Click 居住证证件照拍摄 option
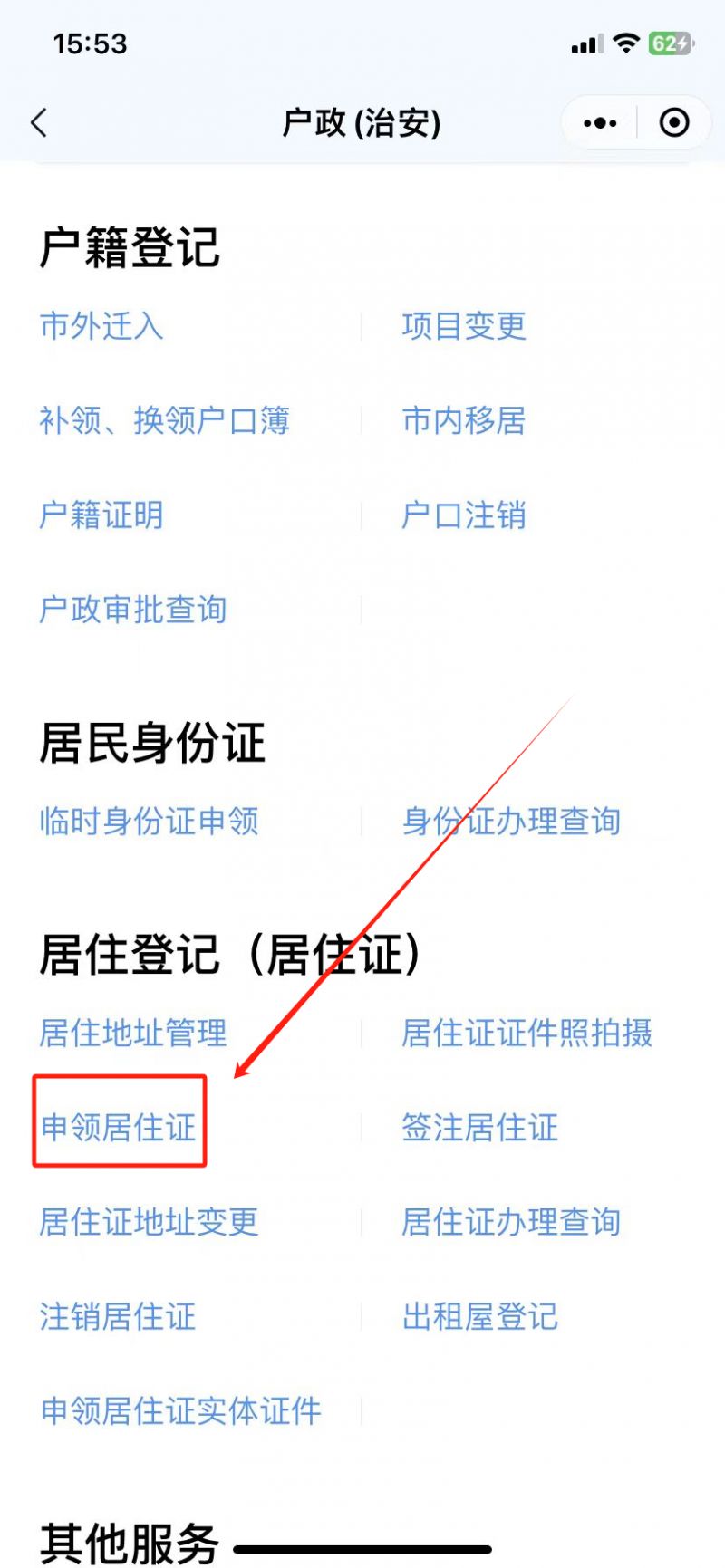The image size is (725, 1568). 528,1034
